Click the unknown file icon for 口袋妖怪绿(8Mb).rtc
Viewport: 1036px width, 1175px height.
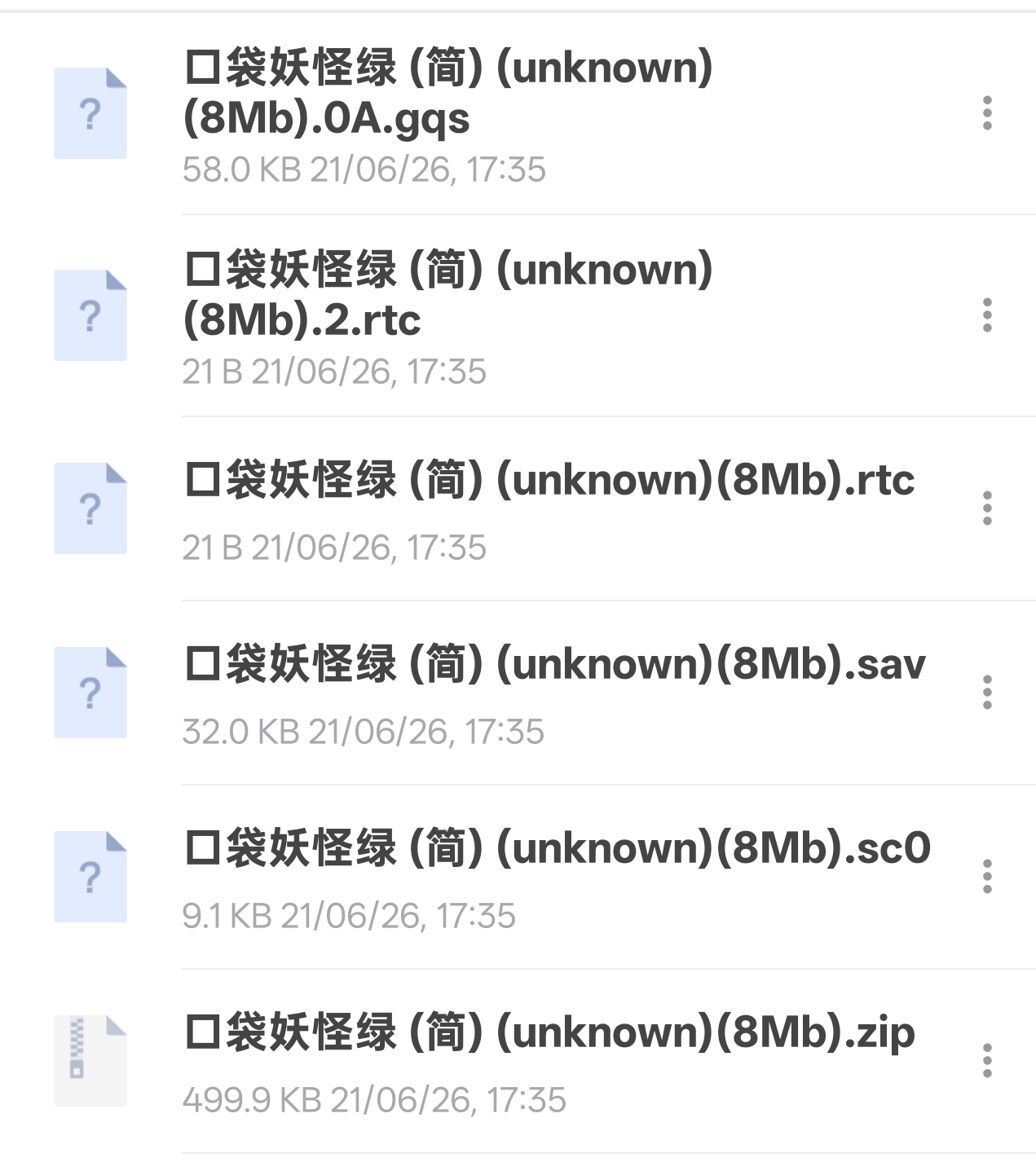tap(90, 508)
